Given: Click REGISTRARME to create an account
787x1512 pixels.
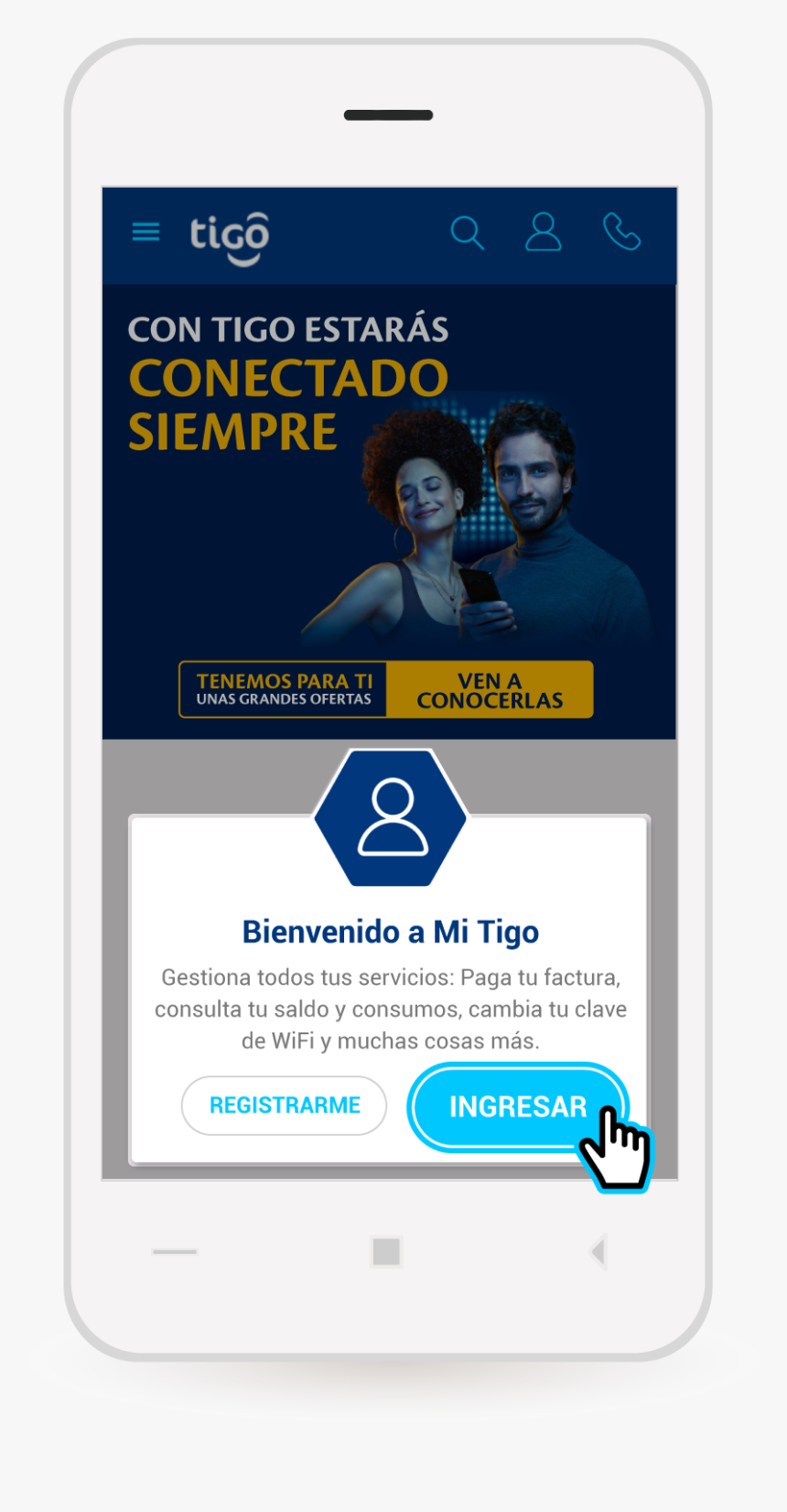Looking at the screenshot, I should [x=284, y=1106].
